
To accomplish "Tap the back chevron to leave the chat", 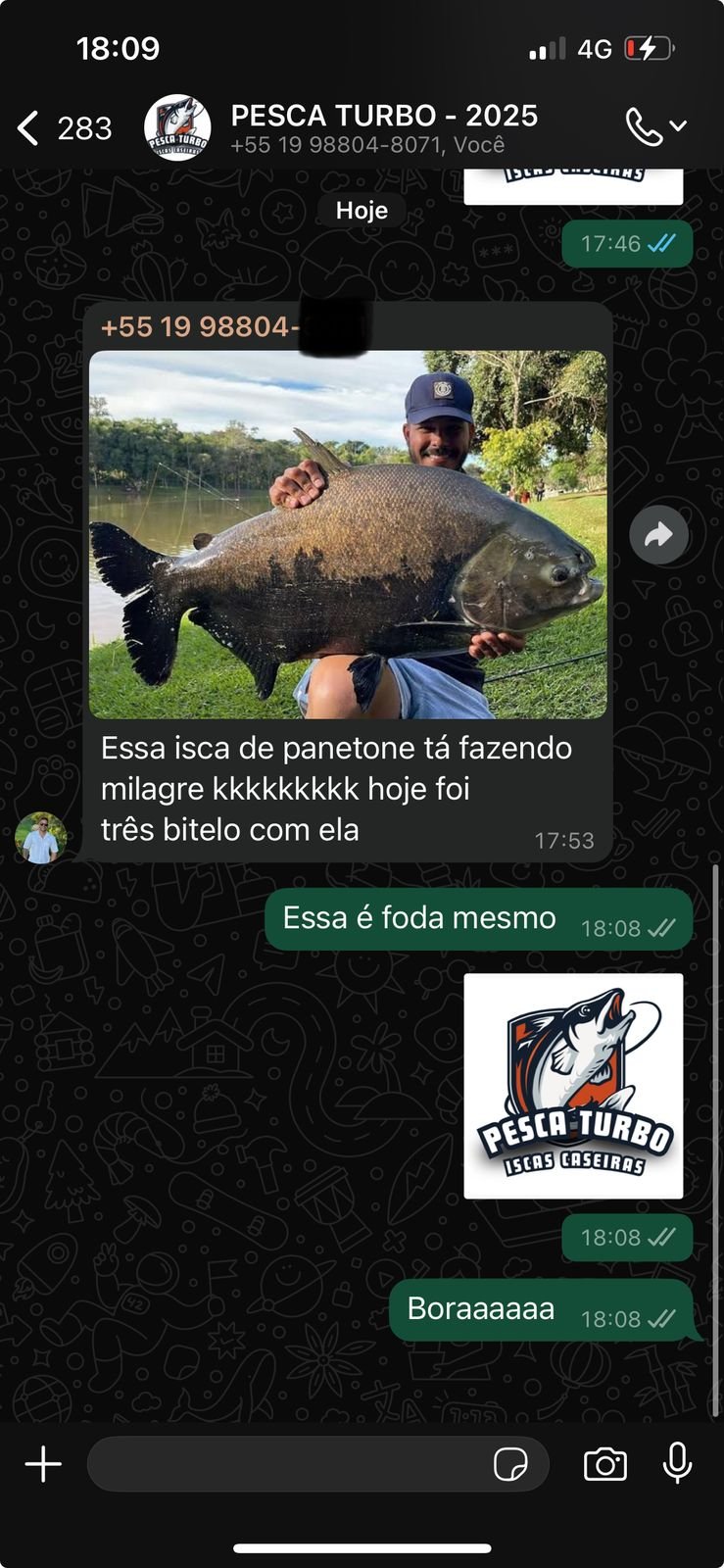I will 27,127.
